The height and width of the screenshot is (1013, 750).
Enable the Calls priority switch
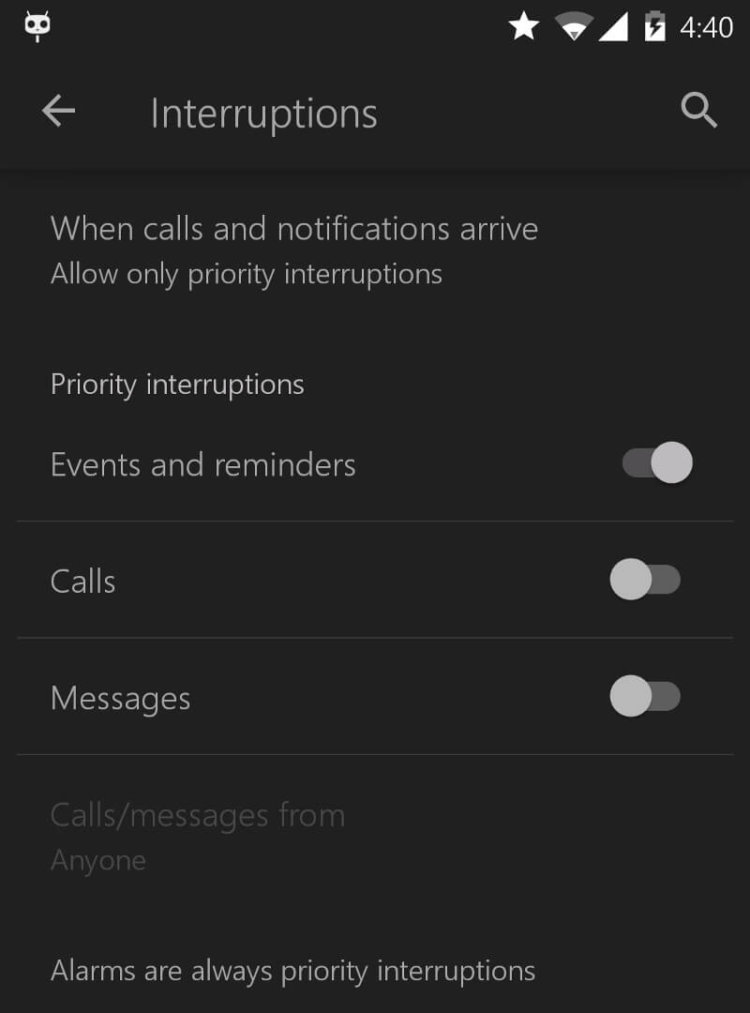(x=645, y=580)
